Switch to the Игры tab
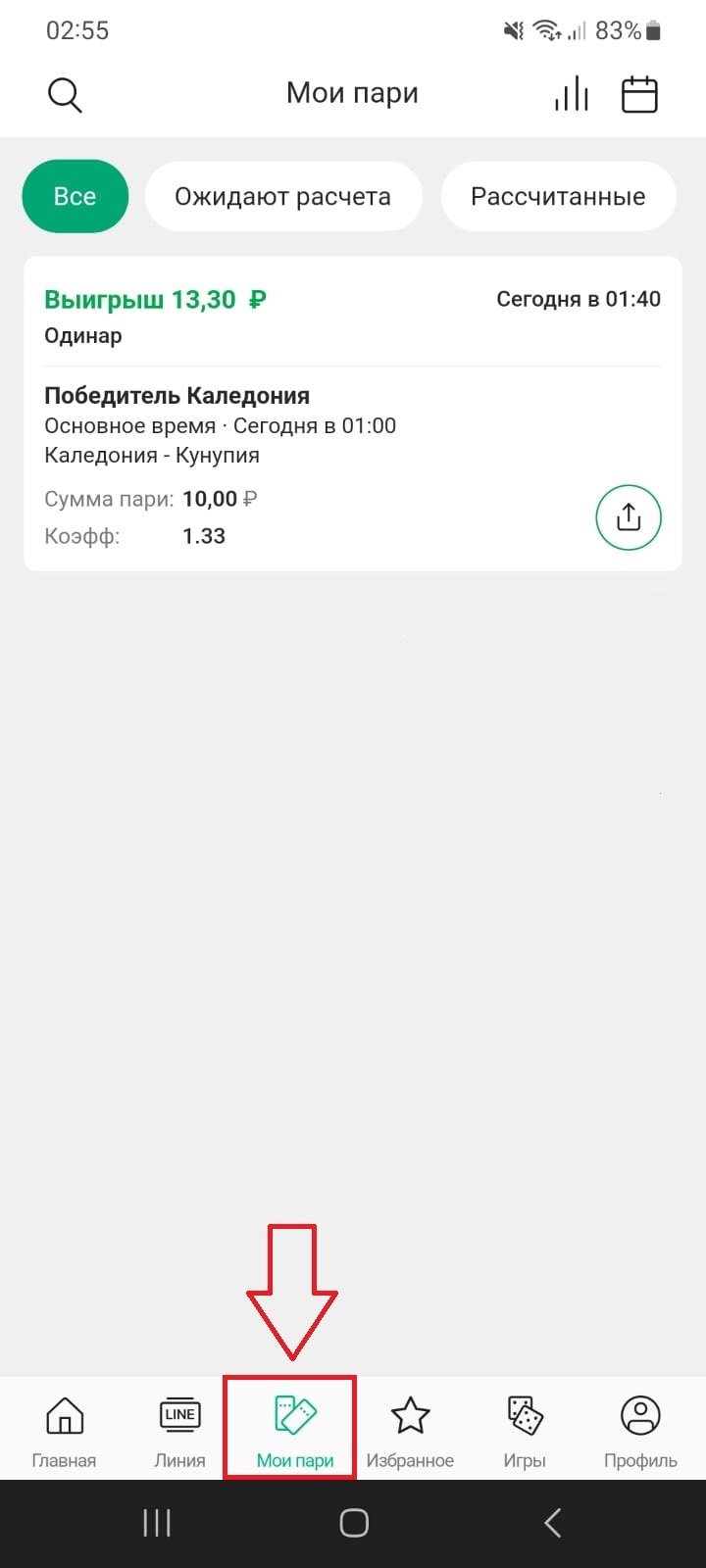The image size is (706, 1568). click(525, 1430)
